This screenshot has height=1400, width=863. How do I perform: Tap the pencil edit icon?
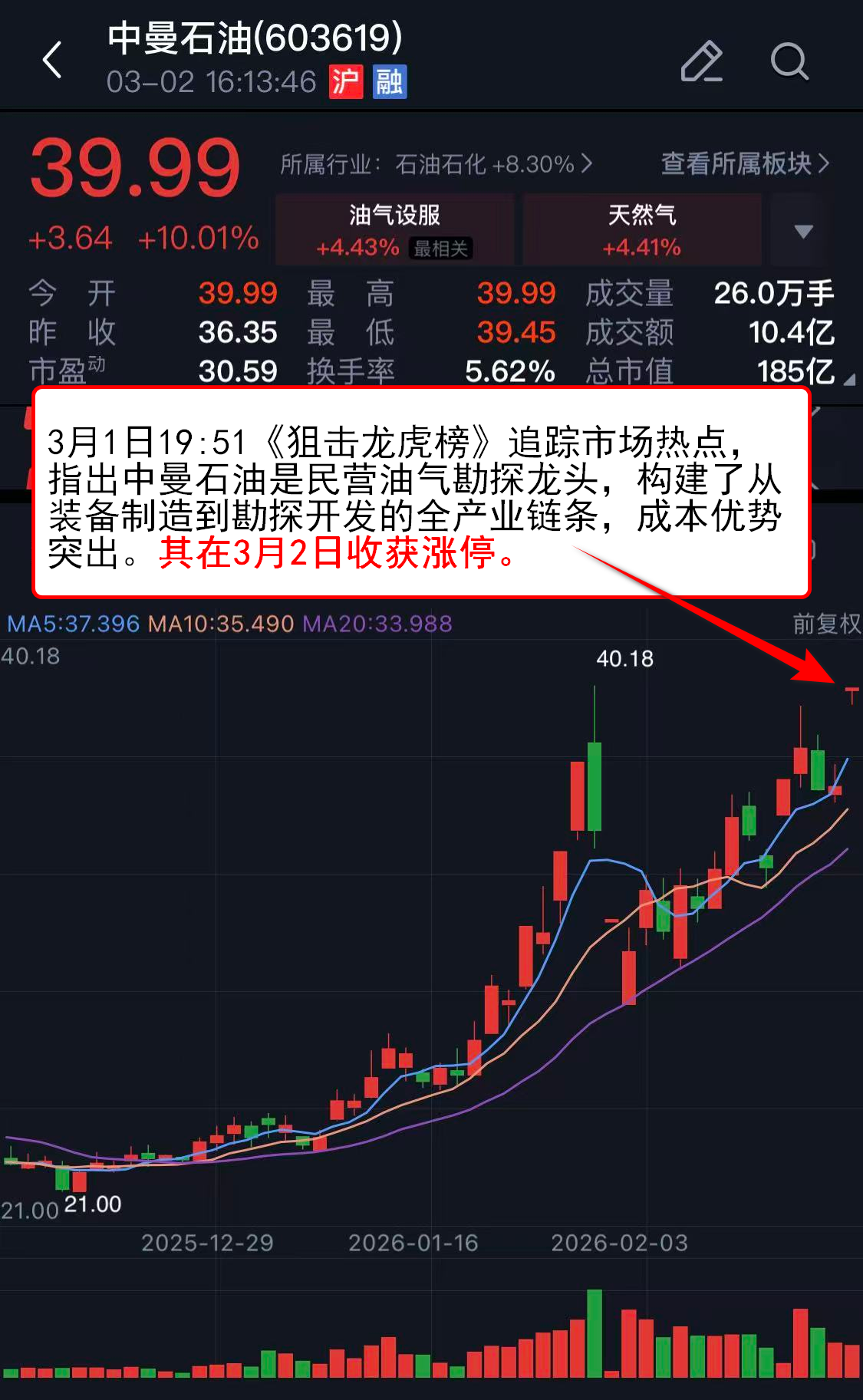click(x=701, y=61)
